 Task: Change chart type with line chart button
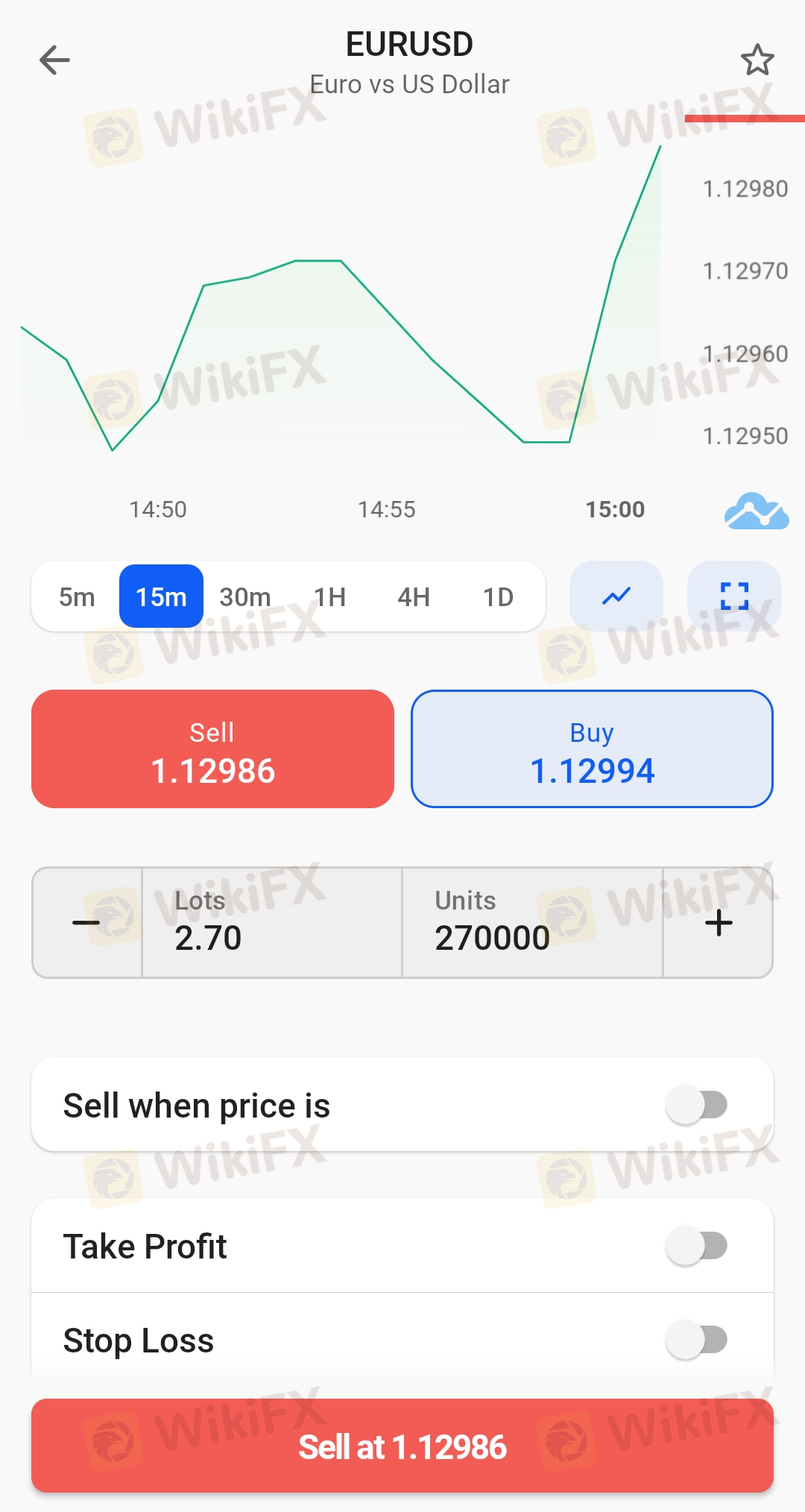[616, 596]
